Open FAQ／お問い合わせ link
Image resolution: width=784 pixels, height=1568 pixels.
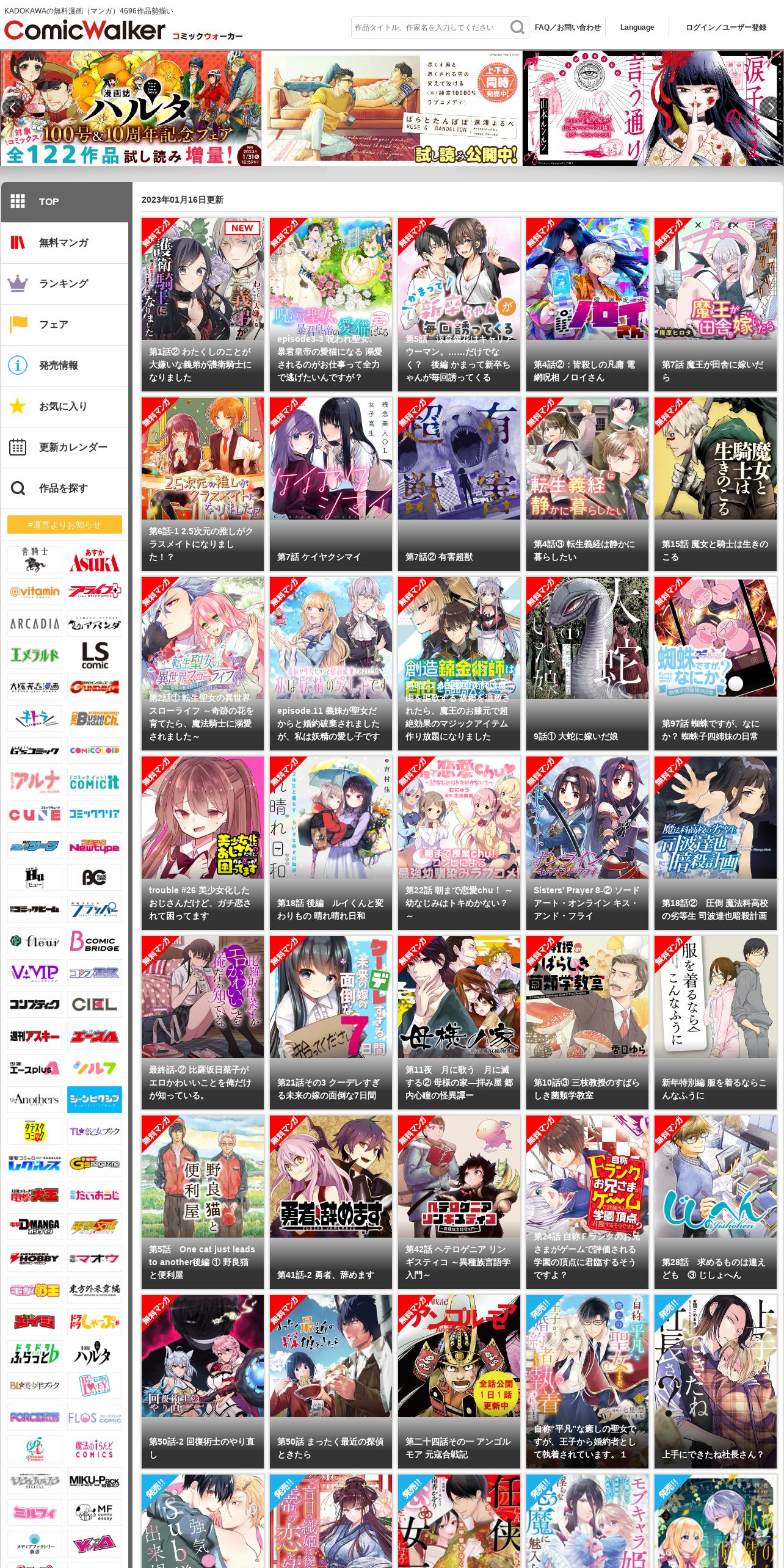567,27
